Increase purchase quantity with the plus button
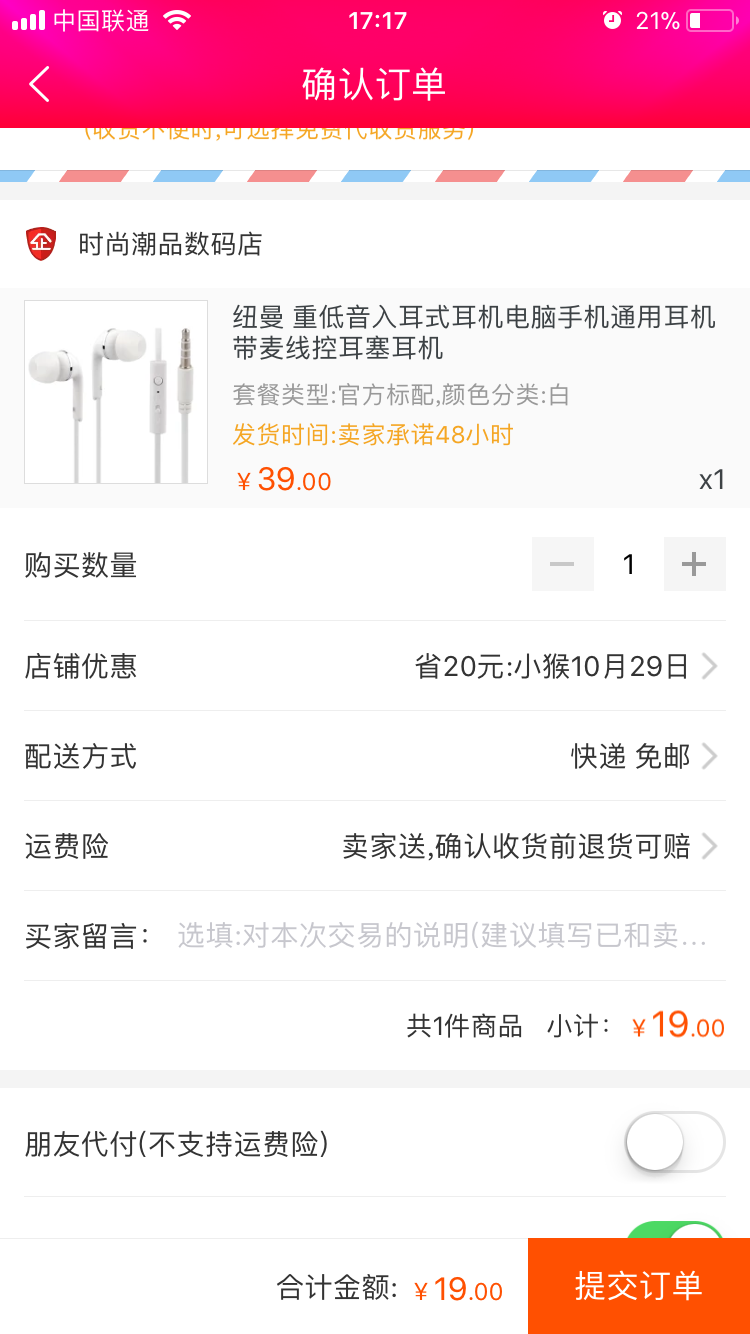Viewport: 750px width, 1334px height. click(694, 565)
